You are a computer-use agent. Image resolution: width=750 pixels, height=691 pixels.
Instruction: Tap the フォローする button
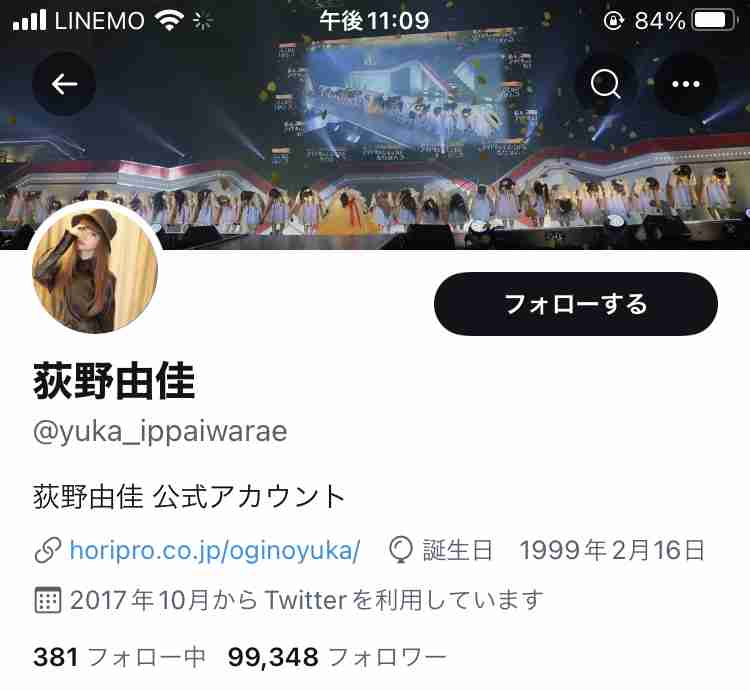[x=576, y=304]
